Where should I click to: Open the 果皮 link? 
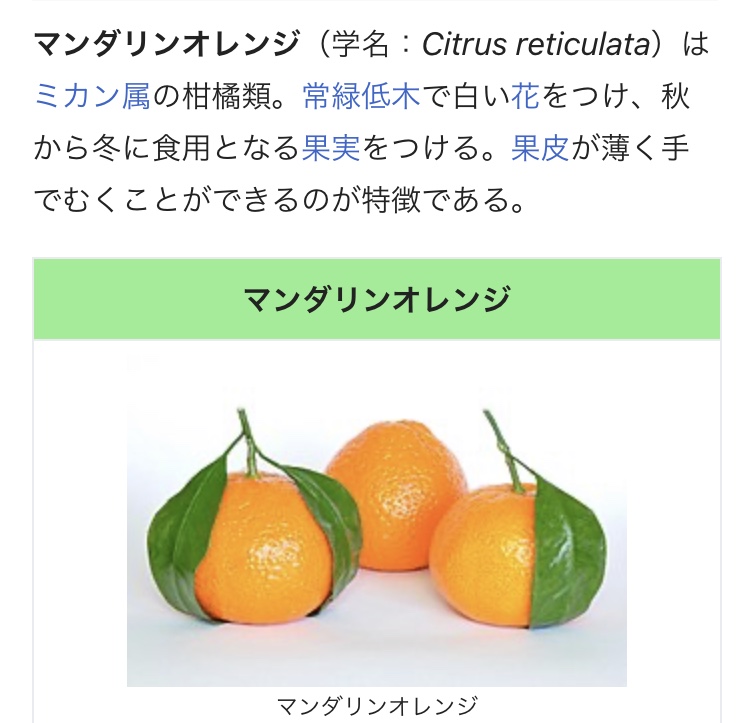pyautogui.click(x=540, y=148)
